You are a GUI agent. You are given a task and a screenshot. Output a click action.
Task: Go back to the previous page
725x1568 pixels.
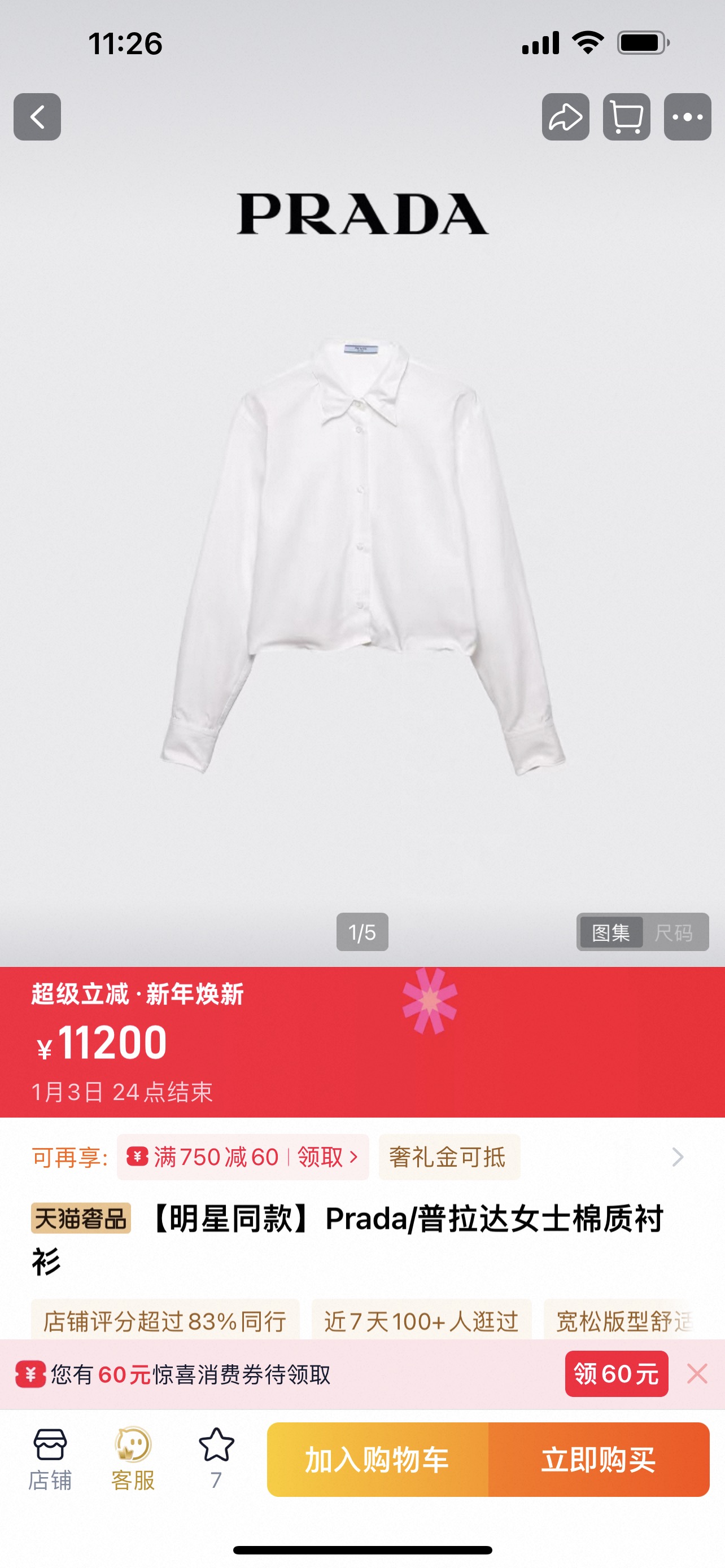coord(37,117)
